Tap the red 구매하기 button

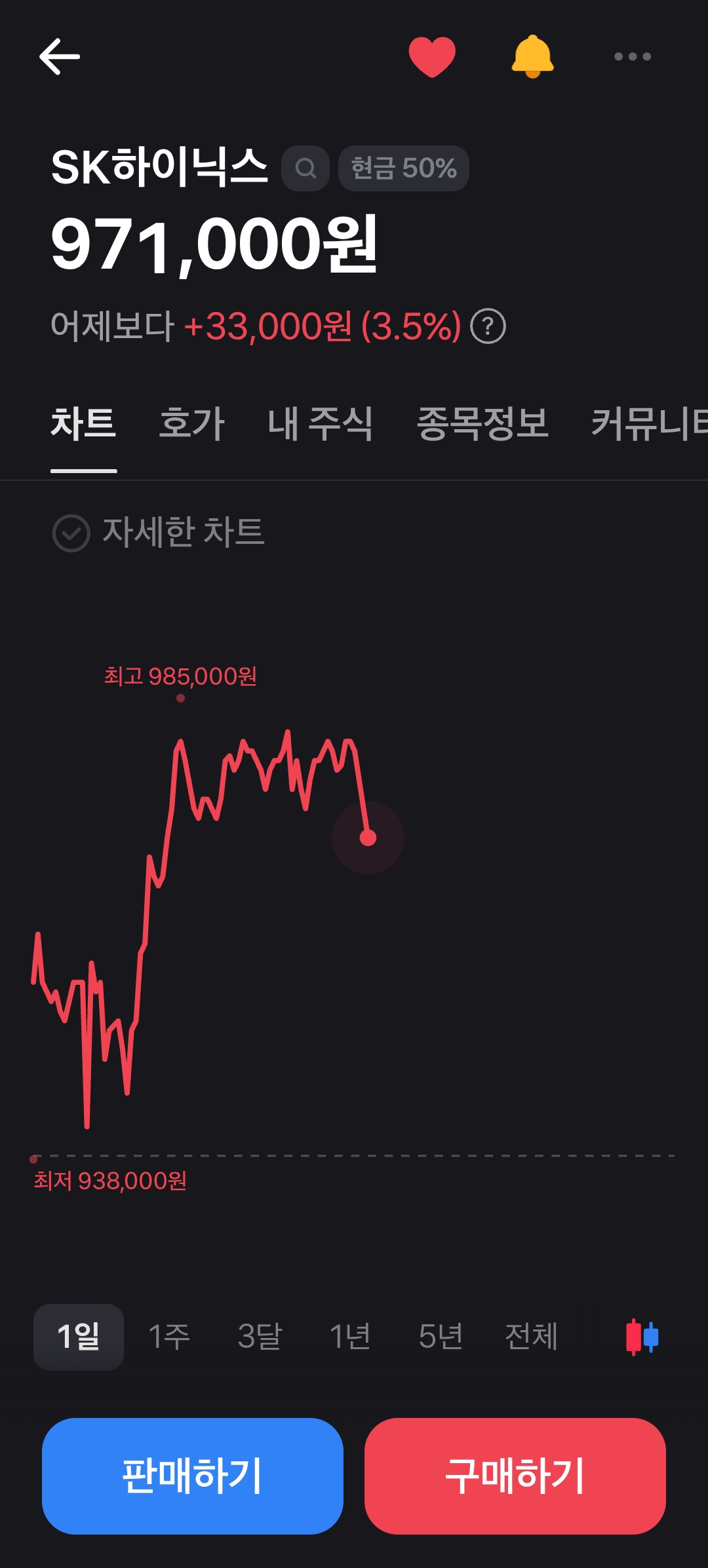pos(515,1476)
